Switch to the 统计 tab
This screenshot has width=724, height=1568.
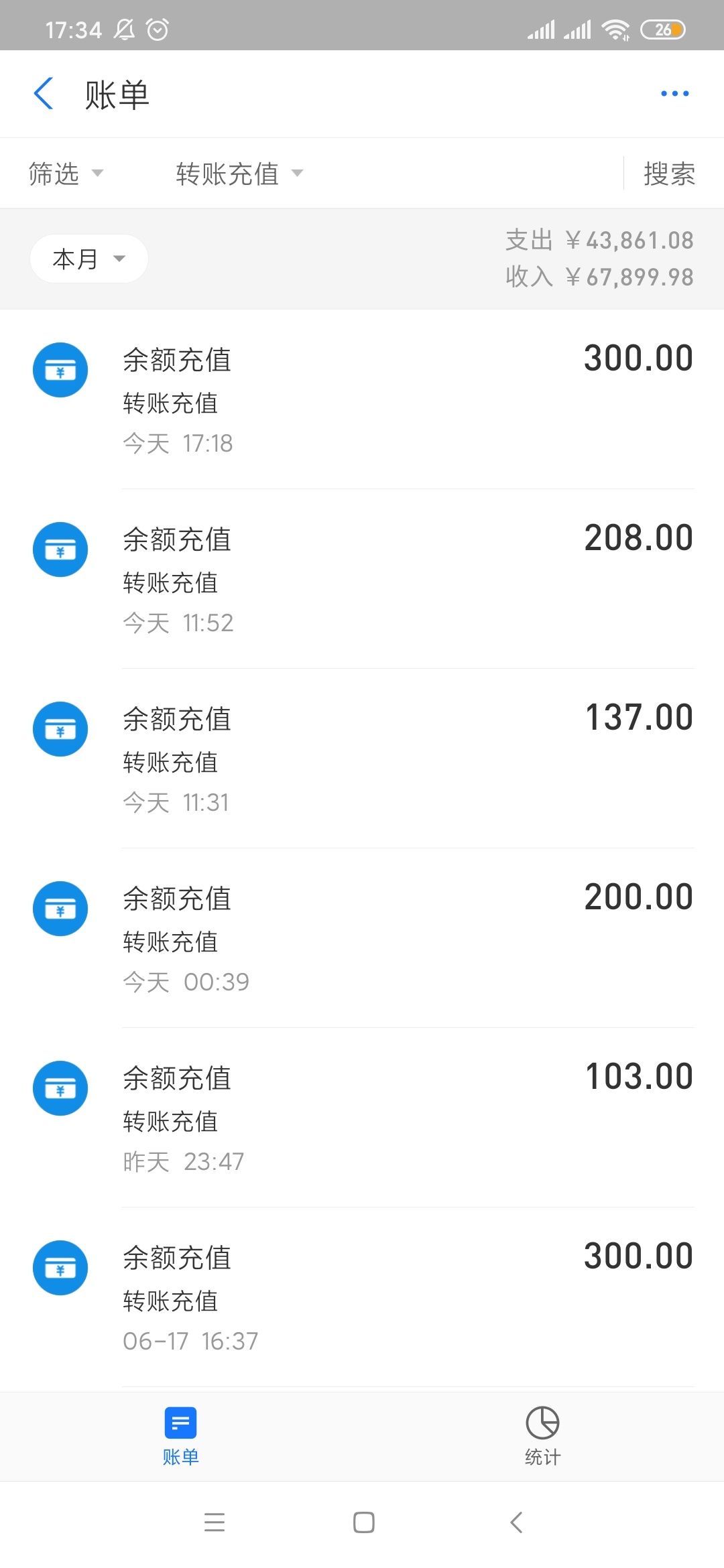(x=542, y=1436)
